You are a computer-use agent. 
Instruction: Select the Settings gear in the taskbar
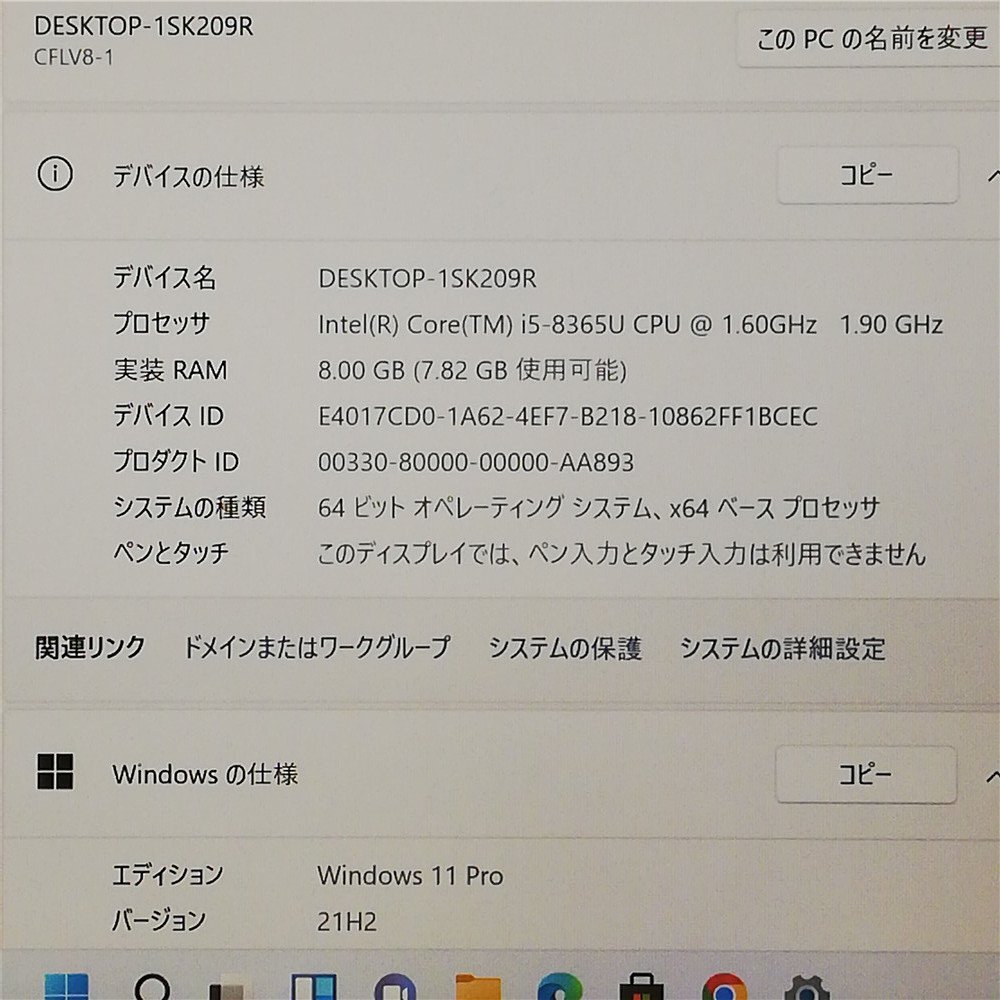pos(806,988)
